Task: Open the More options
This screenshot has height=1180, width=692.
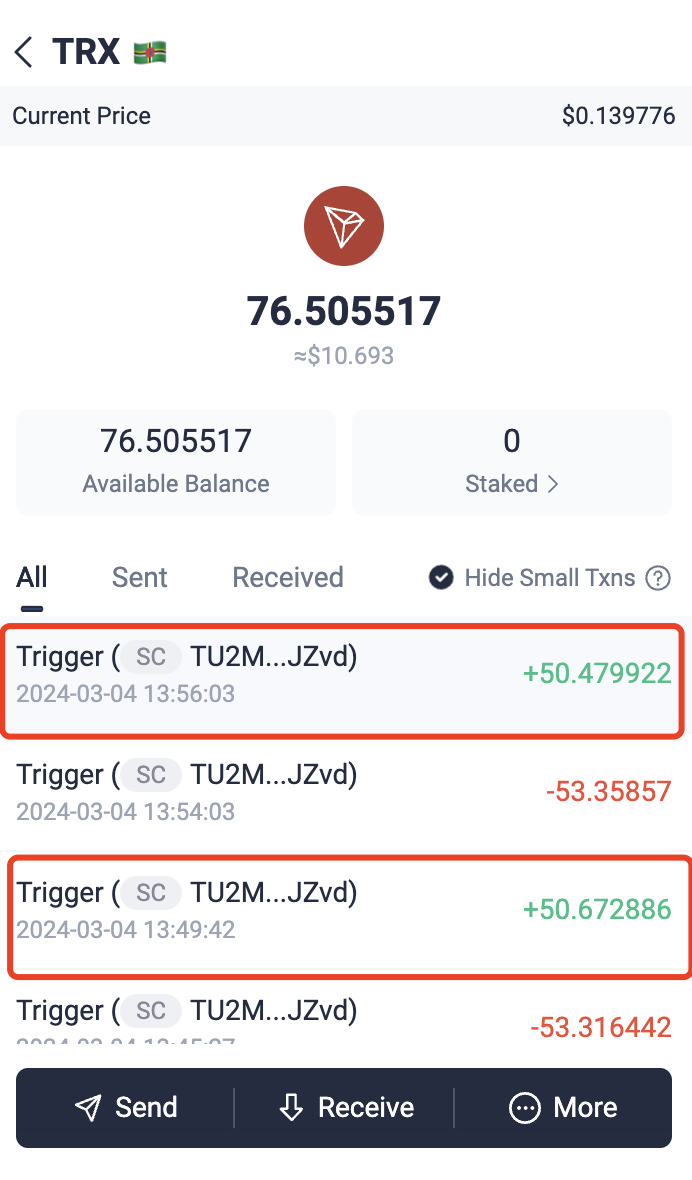Action: point(563,1108)
